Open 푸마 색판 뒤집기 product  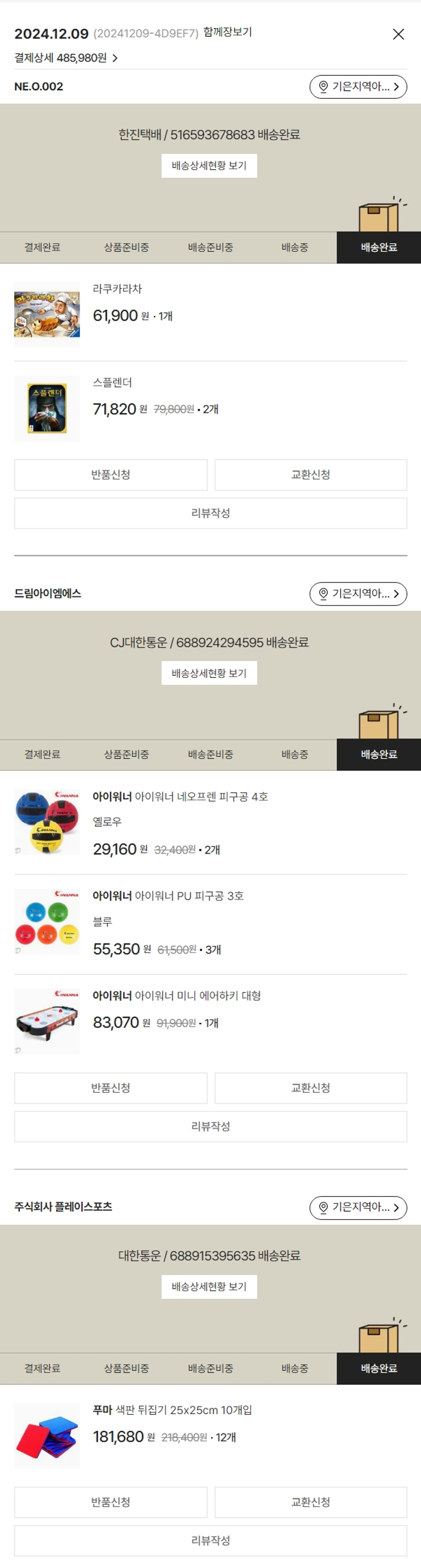(x=172, y=1410)
